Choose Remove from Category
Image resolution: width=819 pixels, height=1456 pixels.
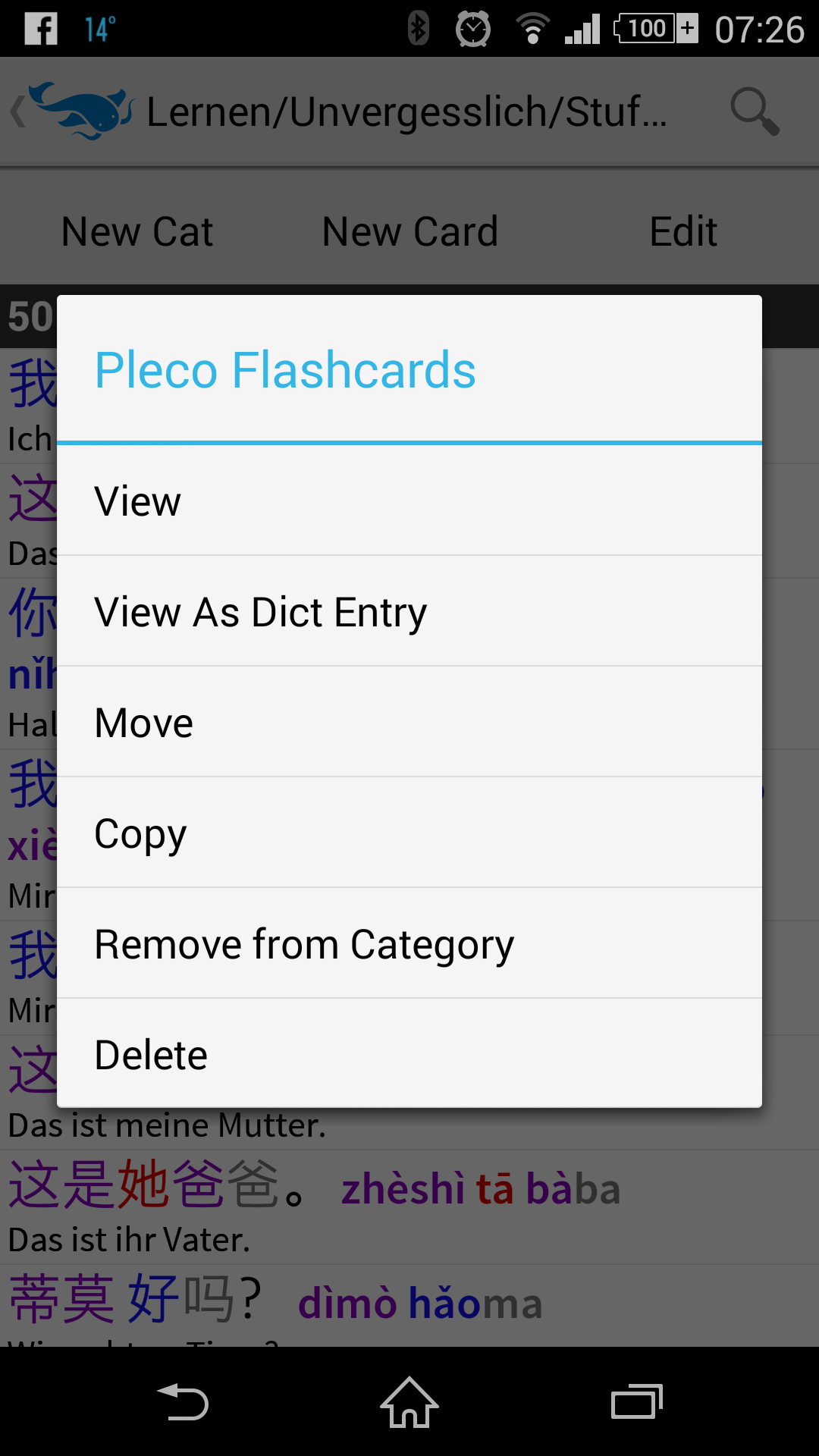coord(409,943)
